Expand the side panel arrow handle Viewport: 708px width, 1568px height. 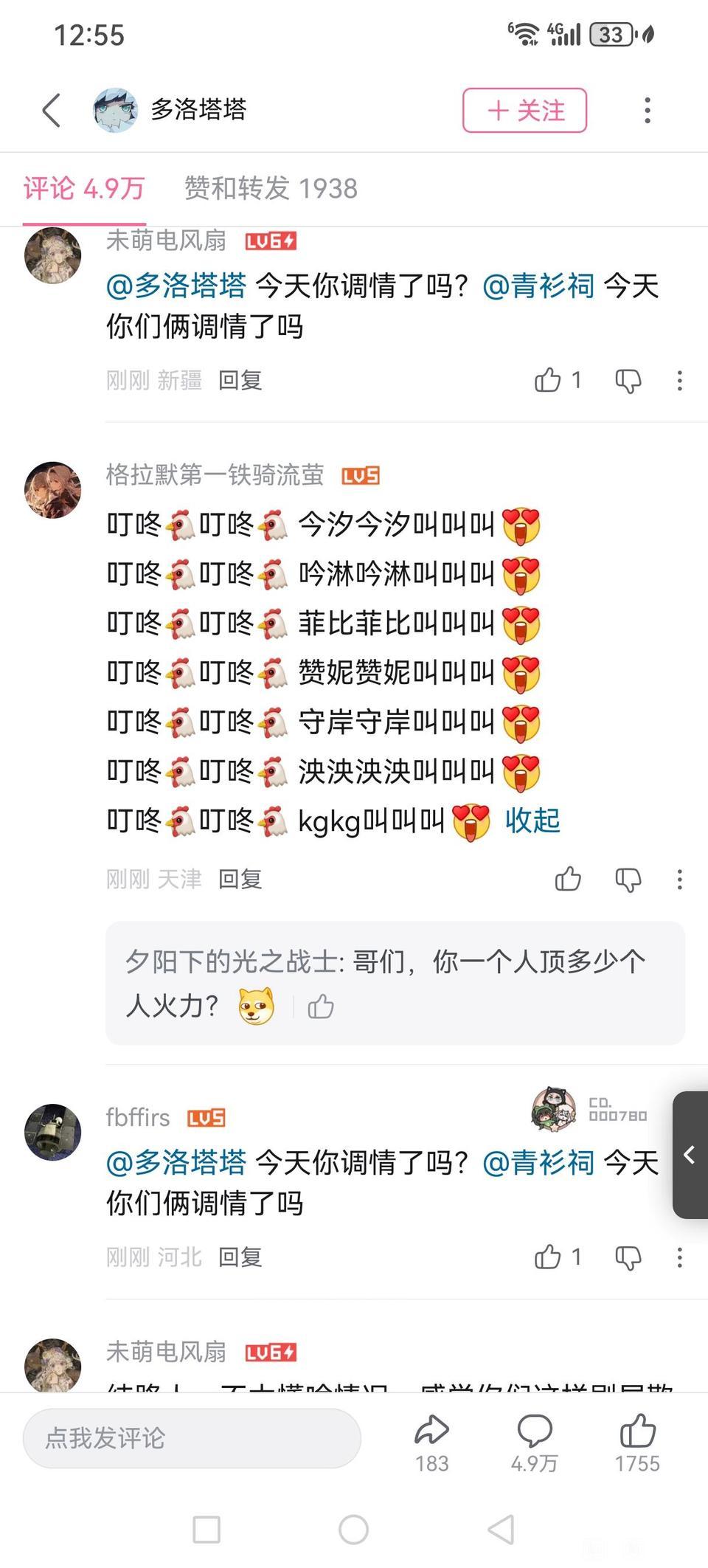[x=690, y=1155]
